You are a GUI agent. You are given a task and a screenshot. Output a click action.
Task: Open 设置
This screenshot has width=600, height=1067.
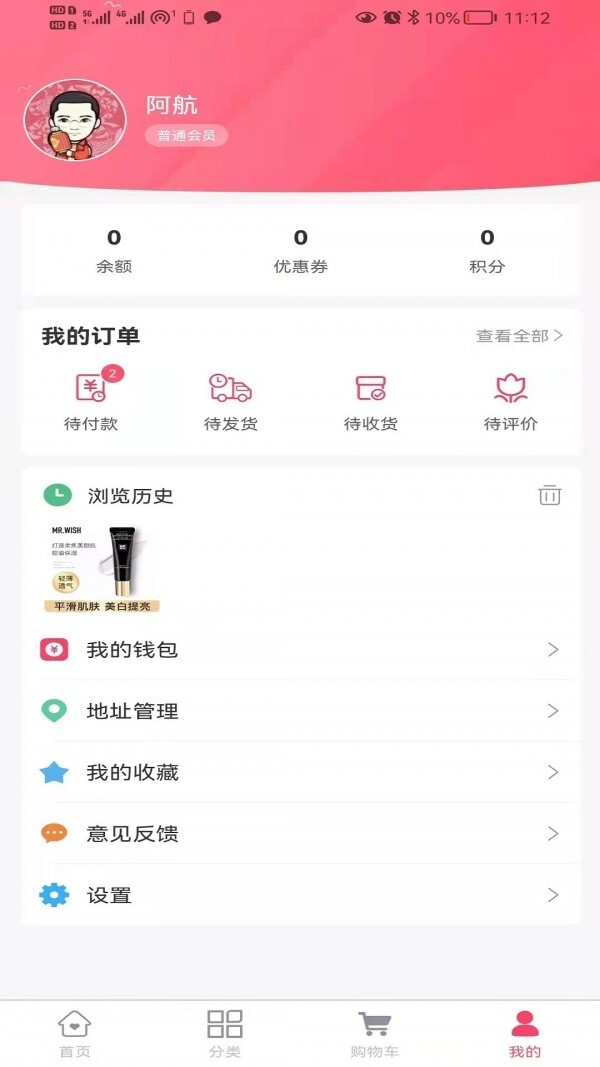tap(300, 895)
